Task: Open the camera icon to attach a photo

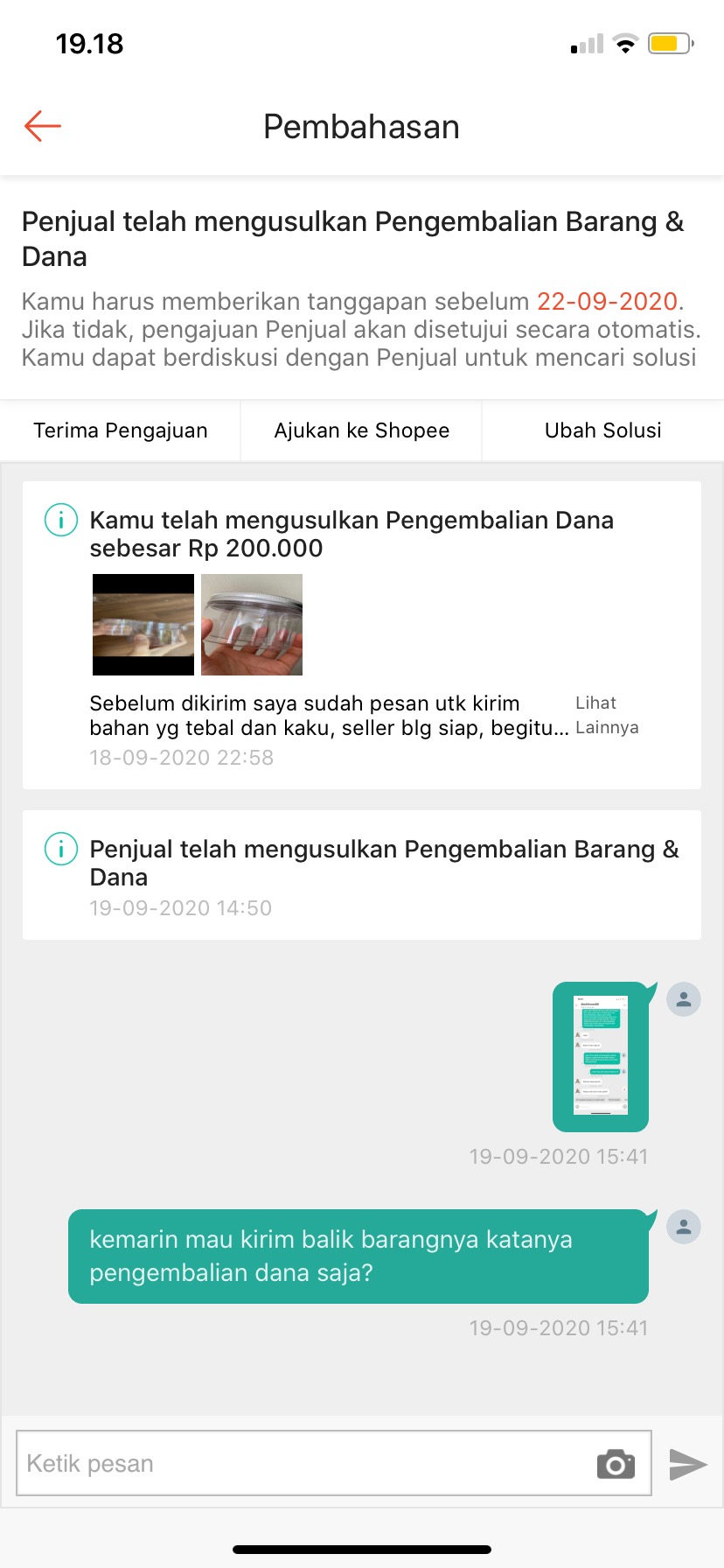Action: coord(616,1462)
